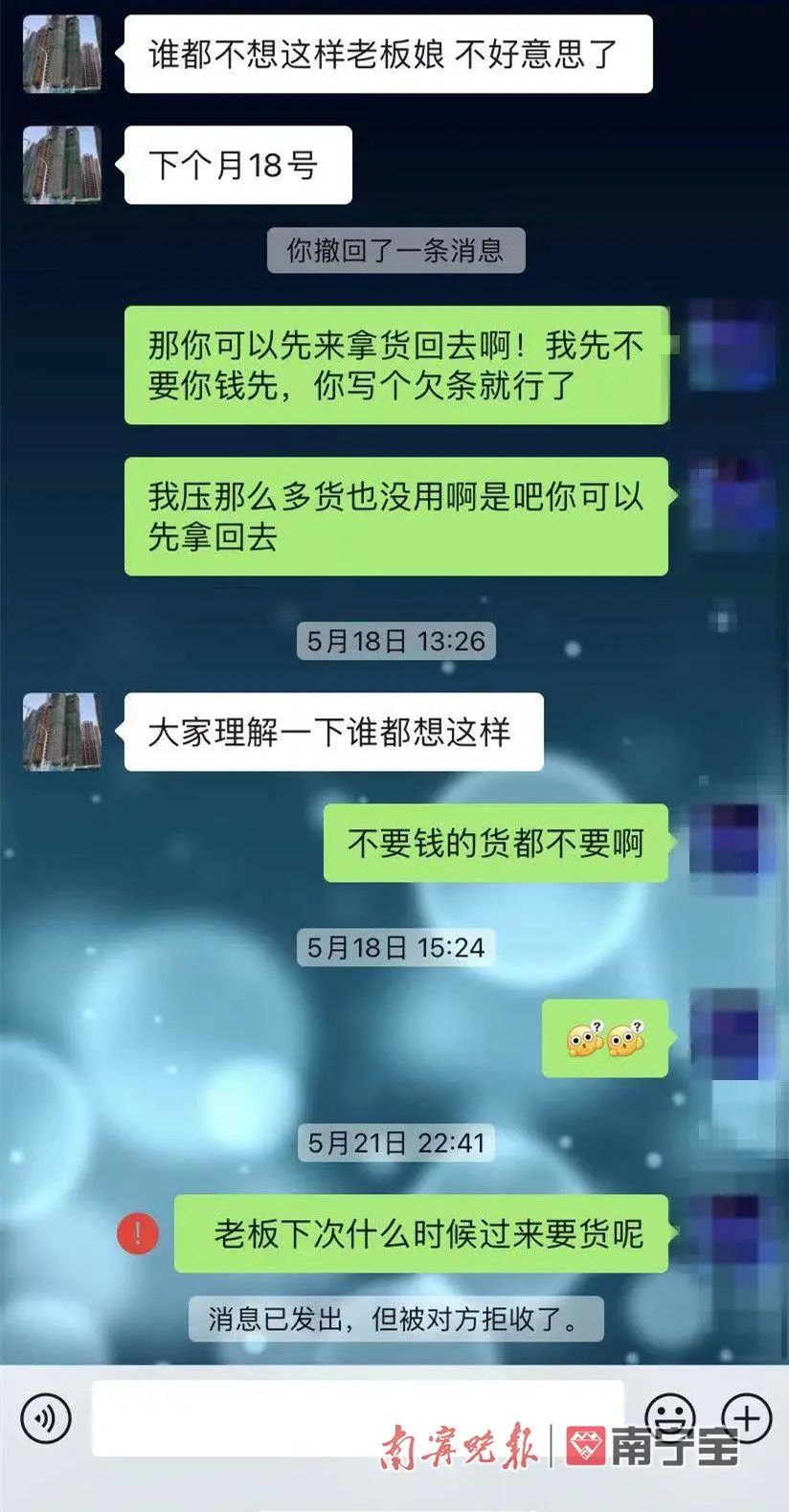Tap the red resend exclamation icon
Viewport: 789px width, 1512px height.
pos(138,1233)
